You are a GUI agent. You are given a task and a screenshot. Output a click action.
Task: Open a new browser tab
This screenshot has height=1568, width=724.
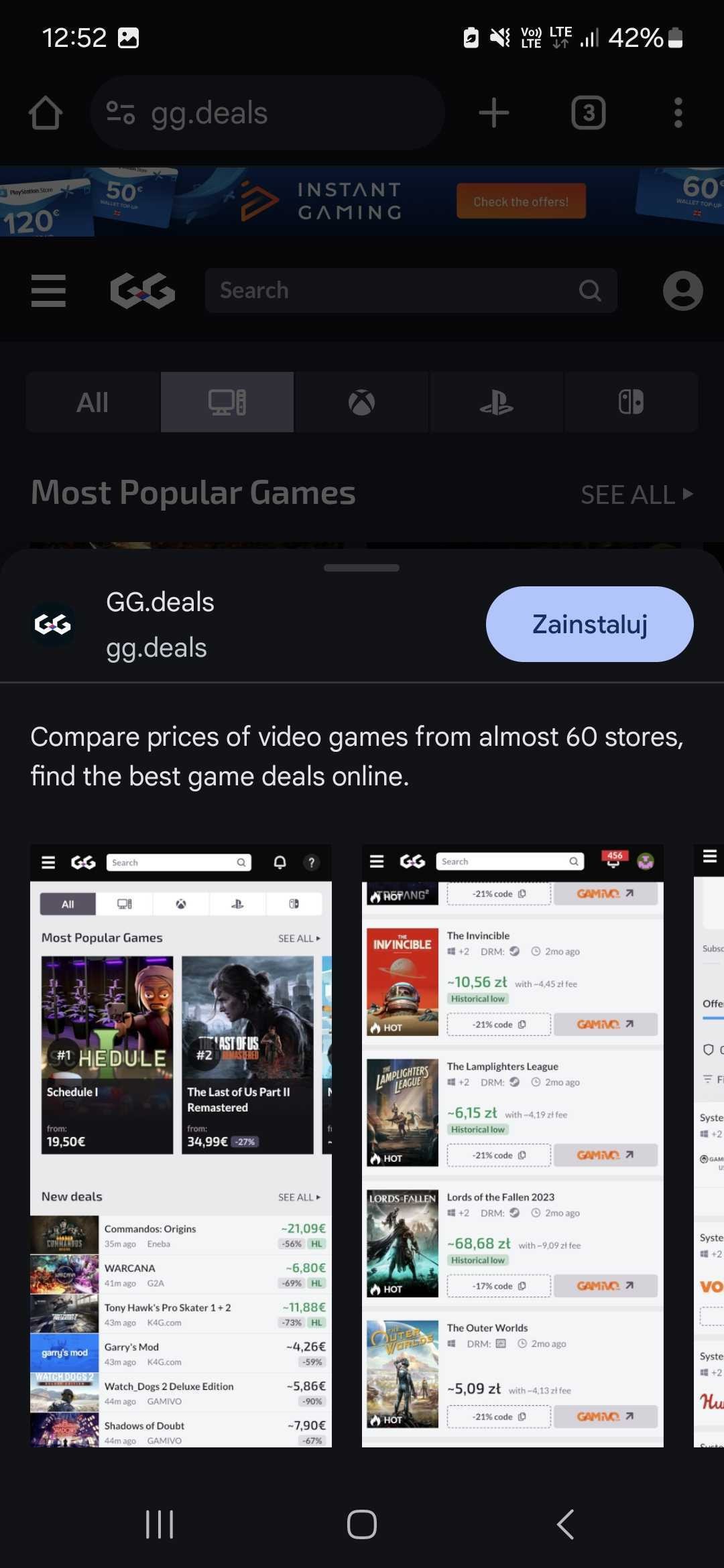tap(494, 113)
